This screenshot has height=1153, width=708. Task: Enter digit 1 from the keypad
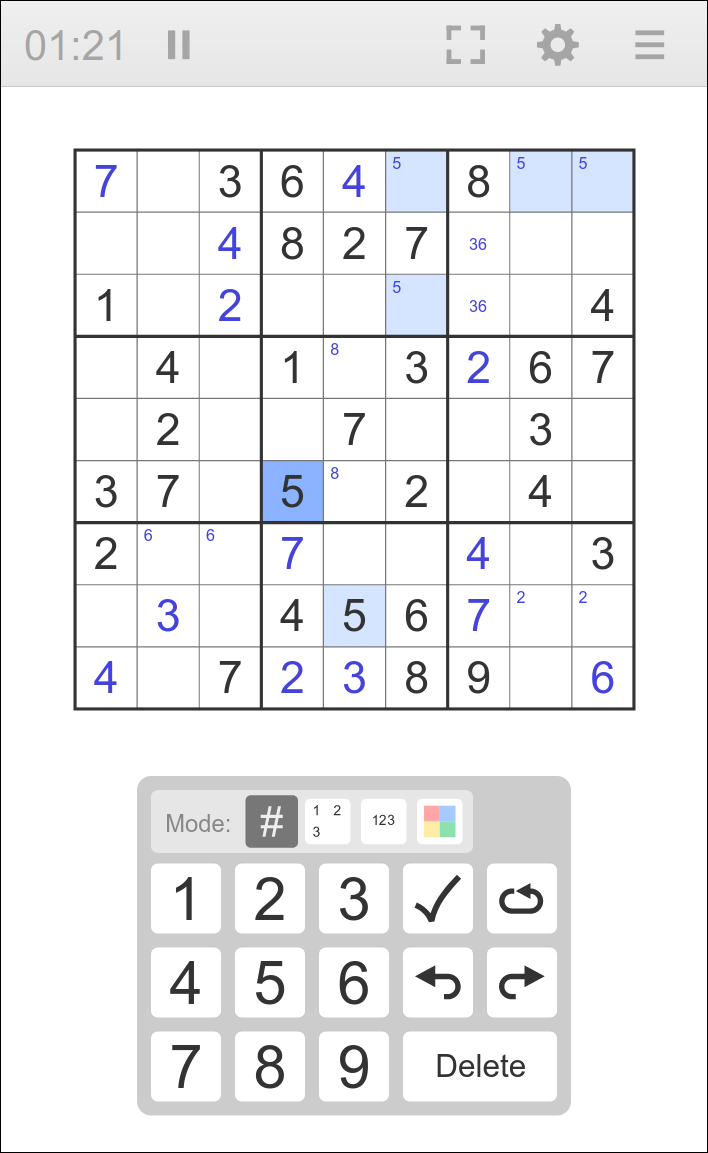click(x=186, y=899)
